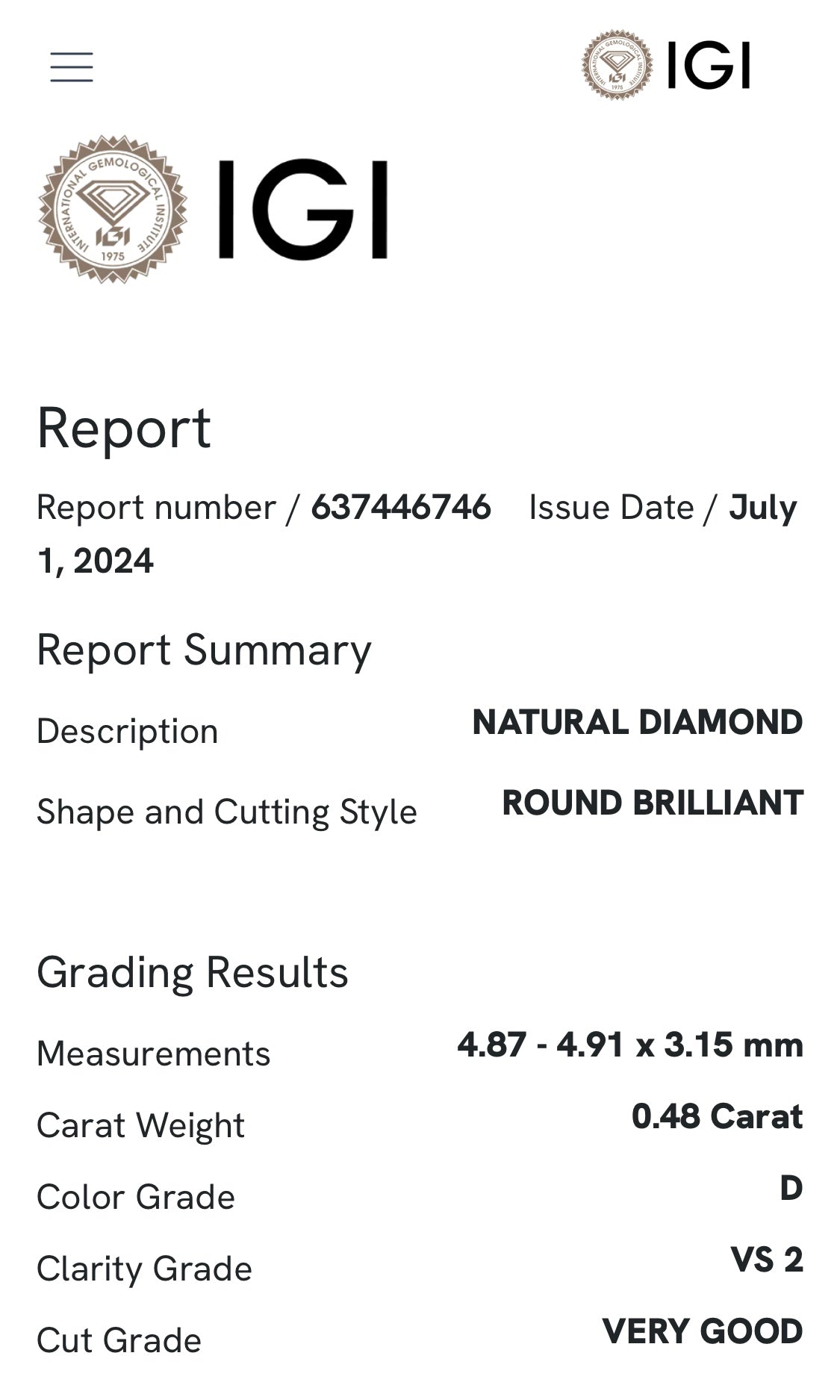
Task: Click the report number 637446746
Action: (401, 506)
